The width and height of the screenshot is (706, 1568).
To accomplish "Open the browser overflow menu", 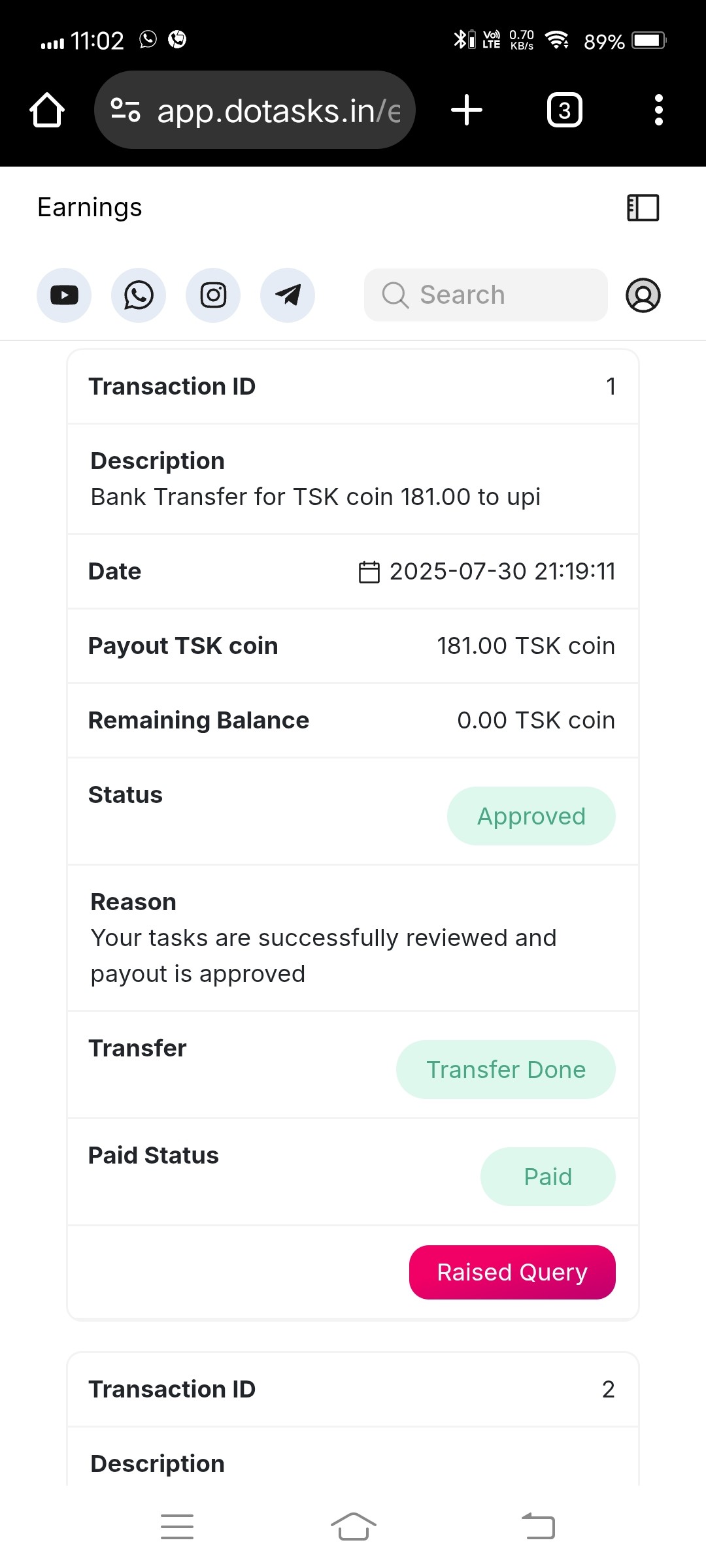I will click(658, 110).
